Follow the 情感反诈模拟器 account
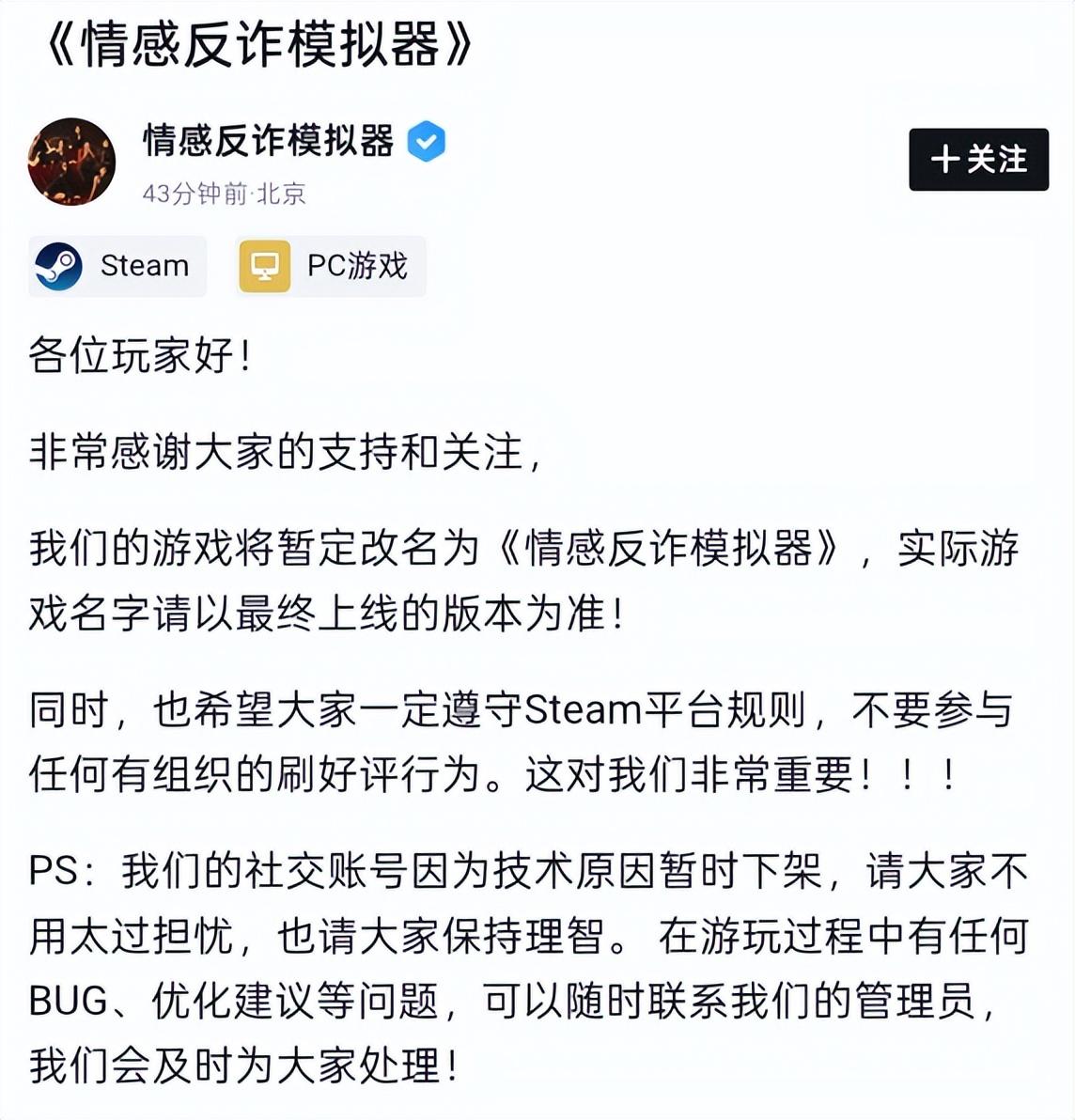 [x=978, y=160]
